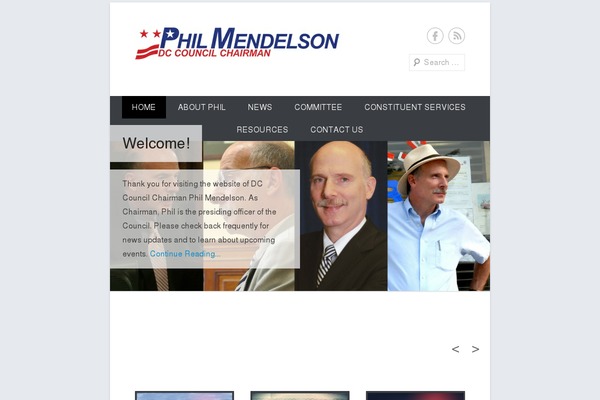Show the next slide

tap(476, 349)
